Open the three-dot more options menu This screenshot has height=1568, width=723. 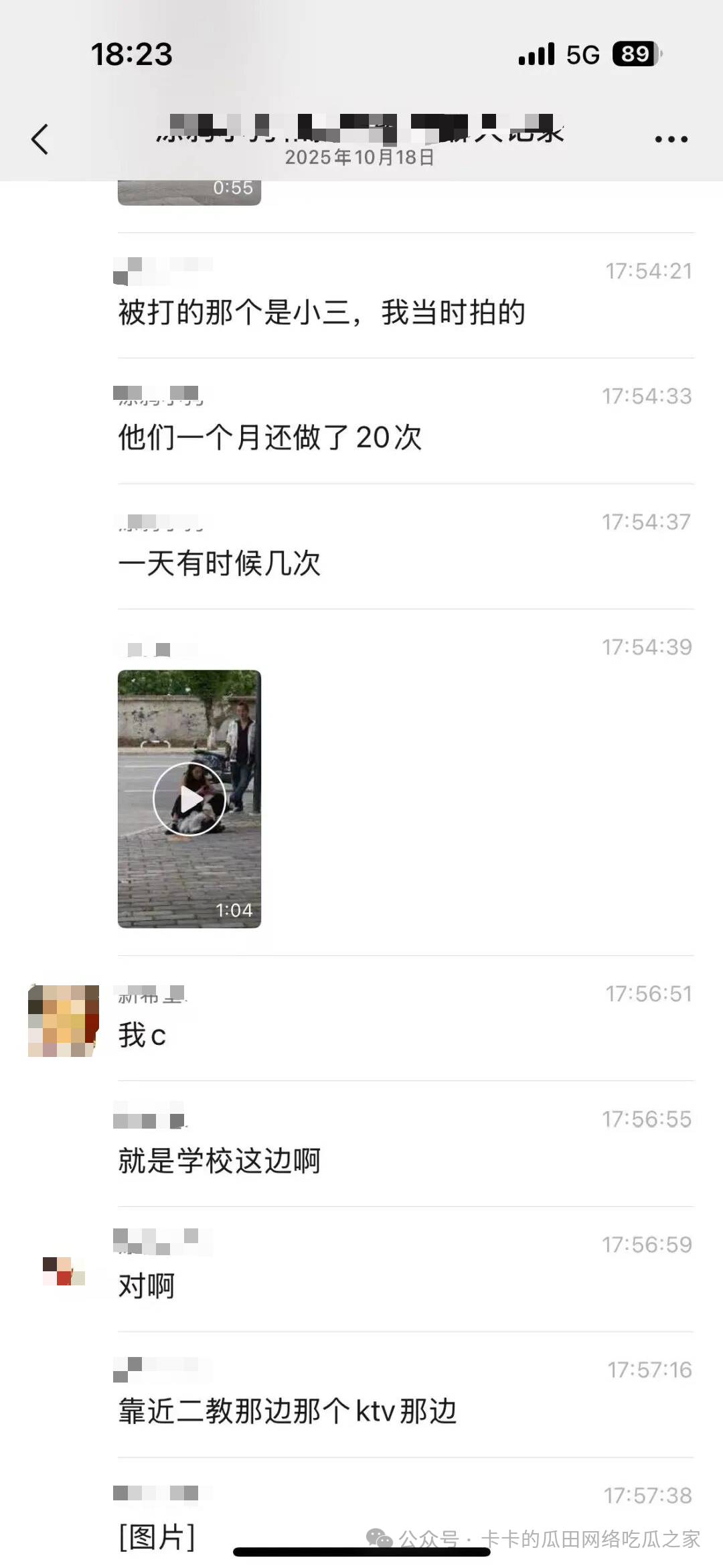coord(671,139)
